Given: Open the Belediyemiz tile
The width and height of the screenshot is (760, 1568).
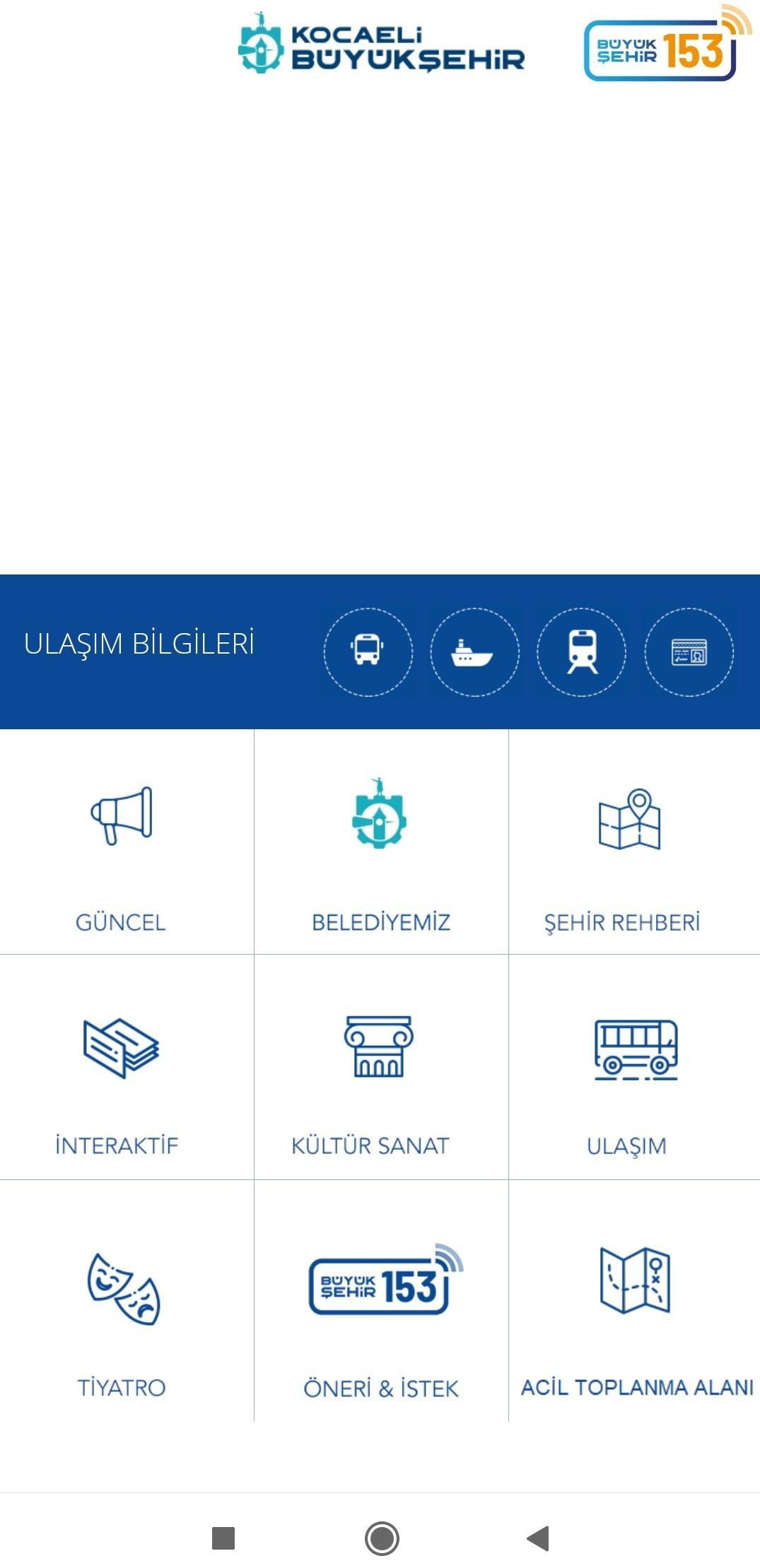Looking at the screenshot, I should pos(381,842).
